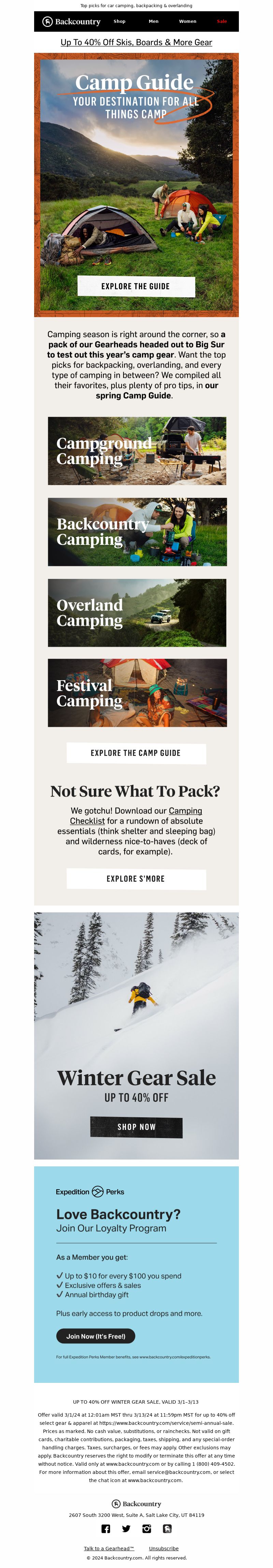This screenshot has height=1568, width=273.
Task: Open the Sale navigation link
Action: 222,21
